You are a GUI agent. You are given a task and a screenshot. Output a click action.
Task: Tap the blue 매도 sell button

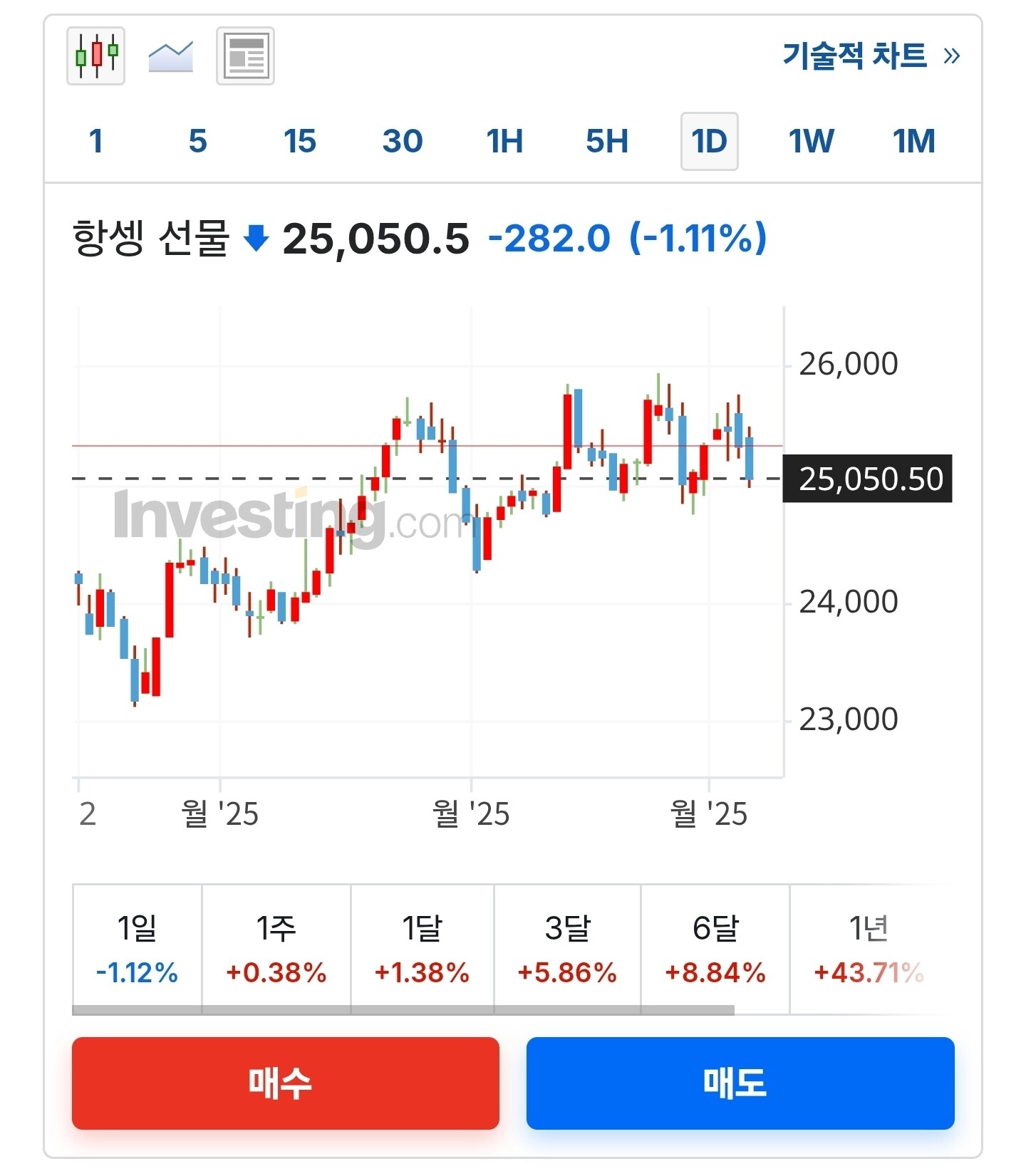pyautogui.click(x=740, y=1083)
